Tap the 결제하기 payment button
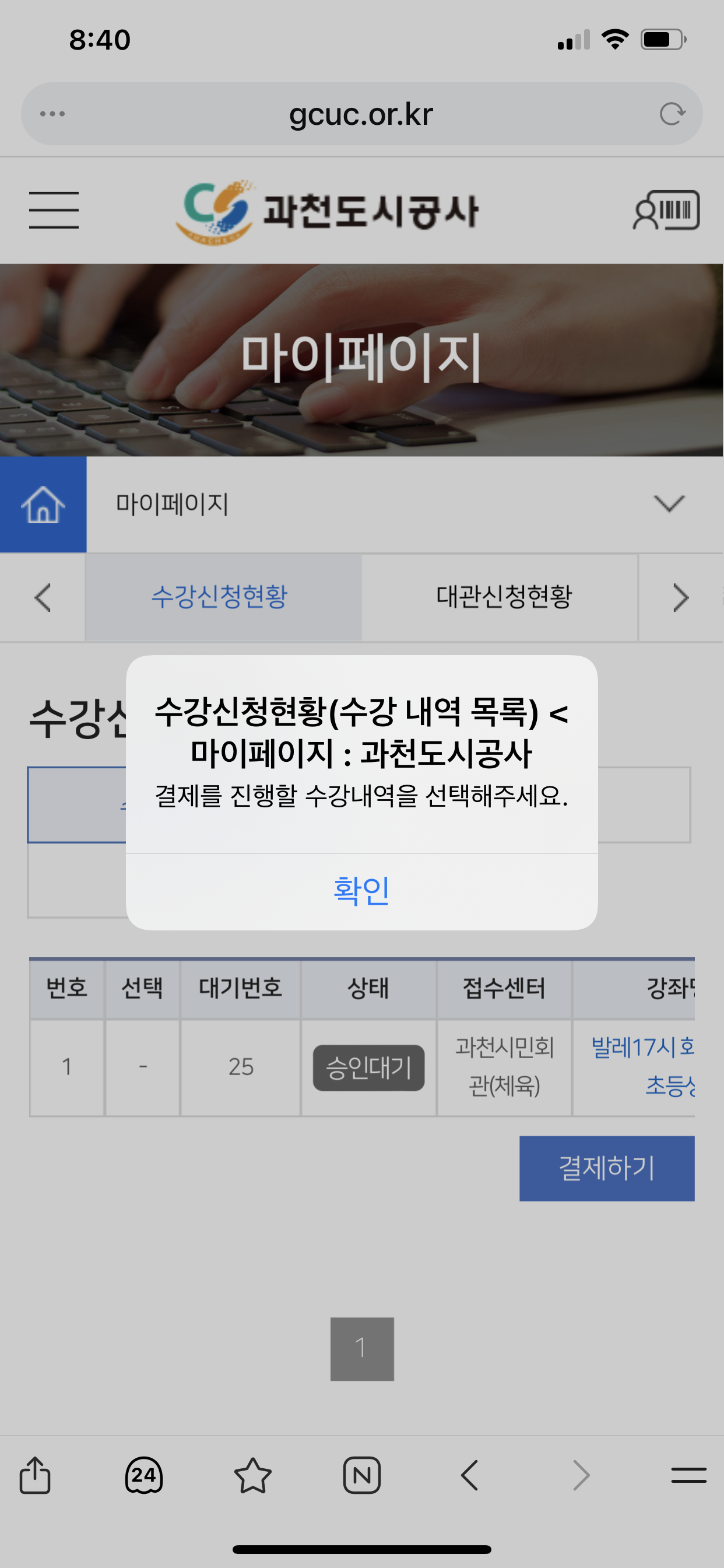The image size is (724, 1568). point(607,1168)
